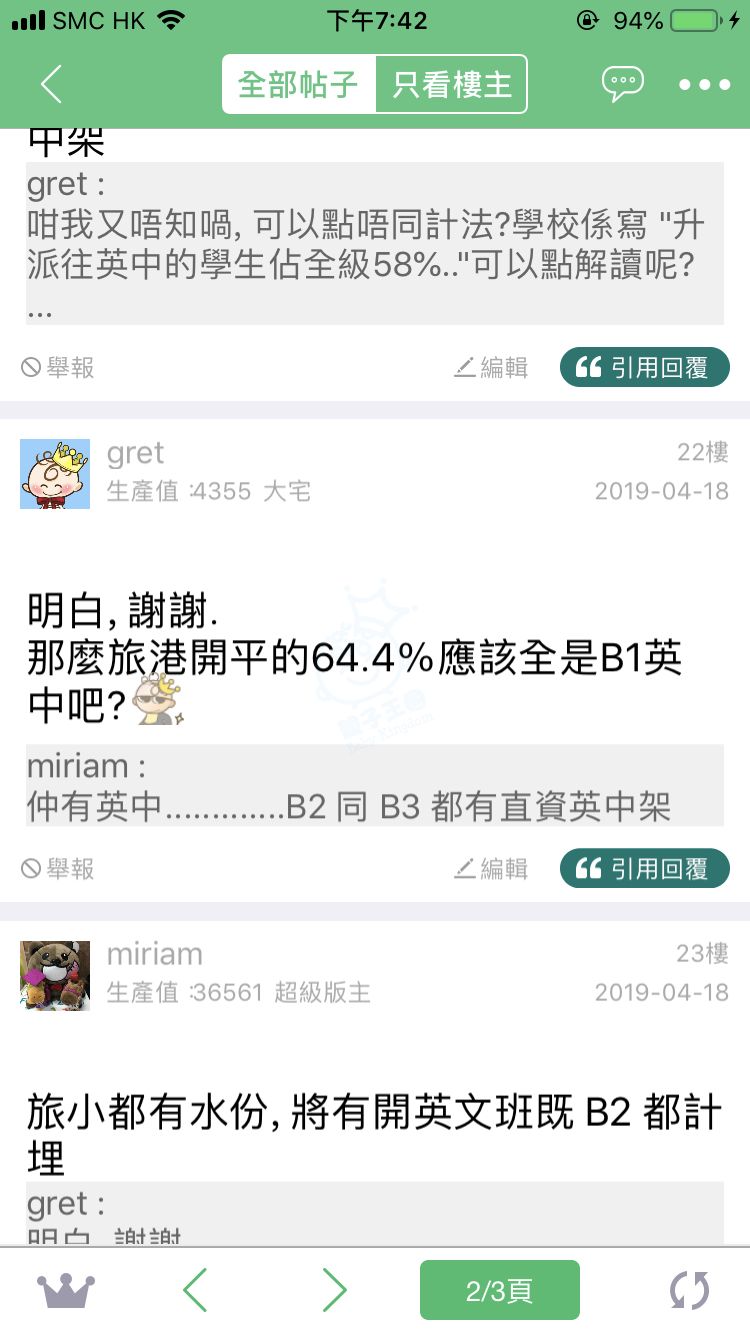
Task: Edit the post quoting gret about 58%
Action: 491,368
